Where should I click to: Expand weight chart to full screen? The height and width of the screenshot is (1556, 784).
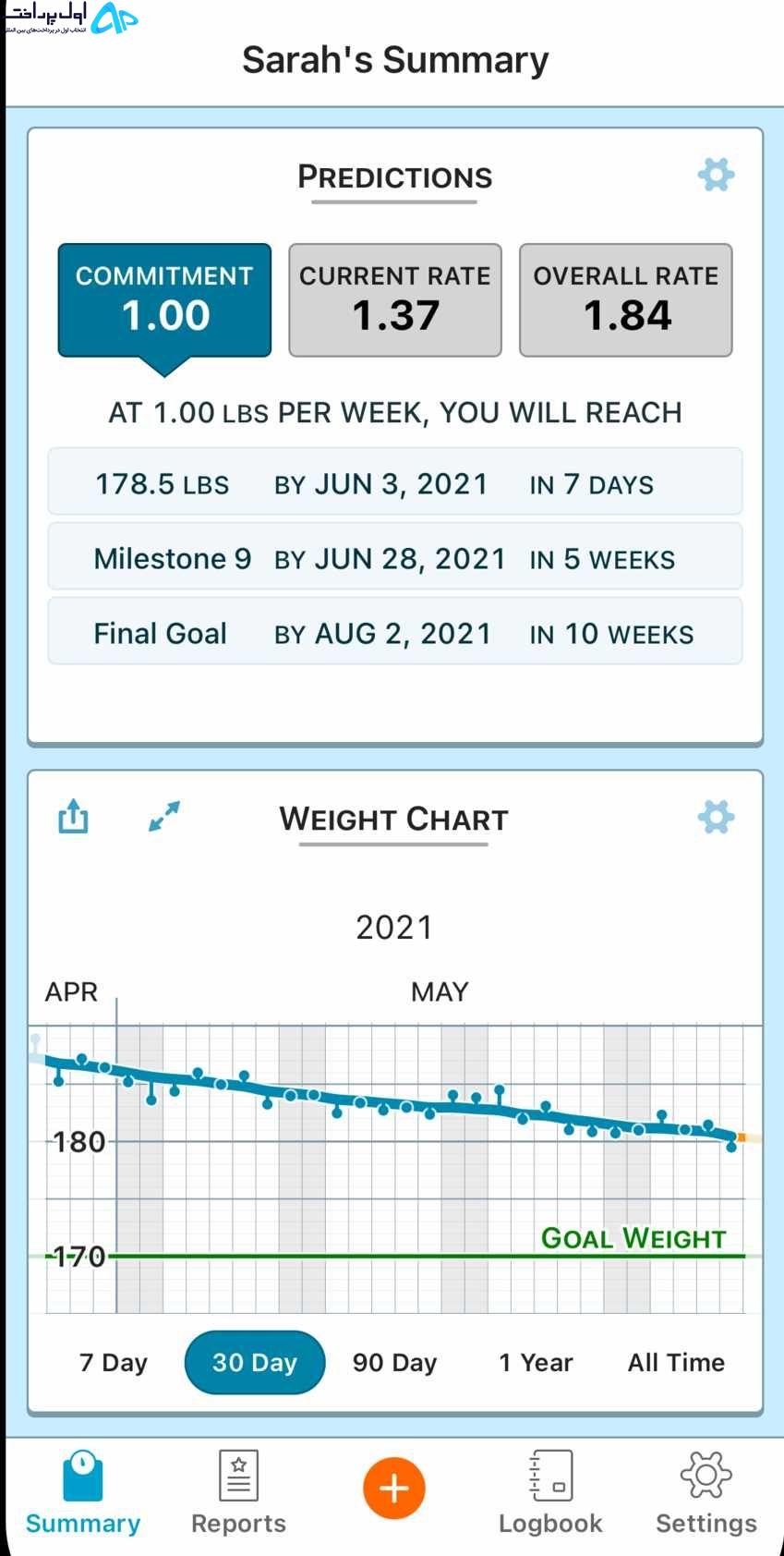pos(164,817)
